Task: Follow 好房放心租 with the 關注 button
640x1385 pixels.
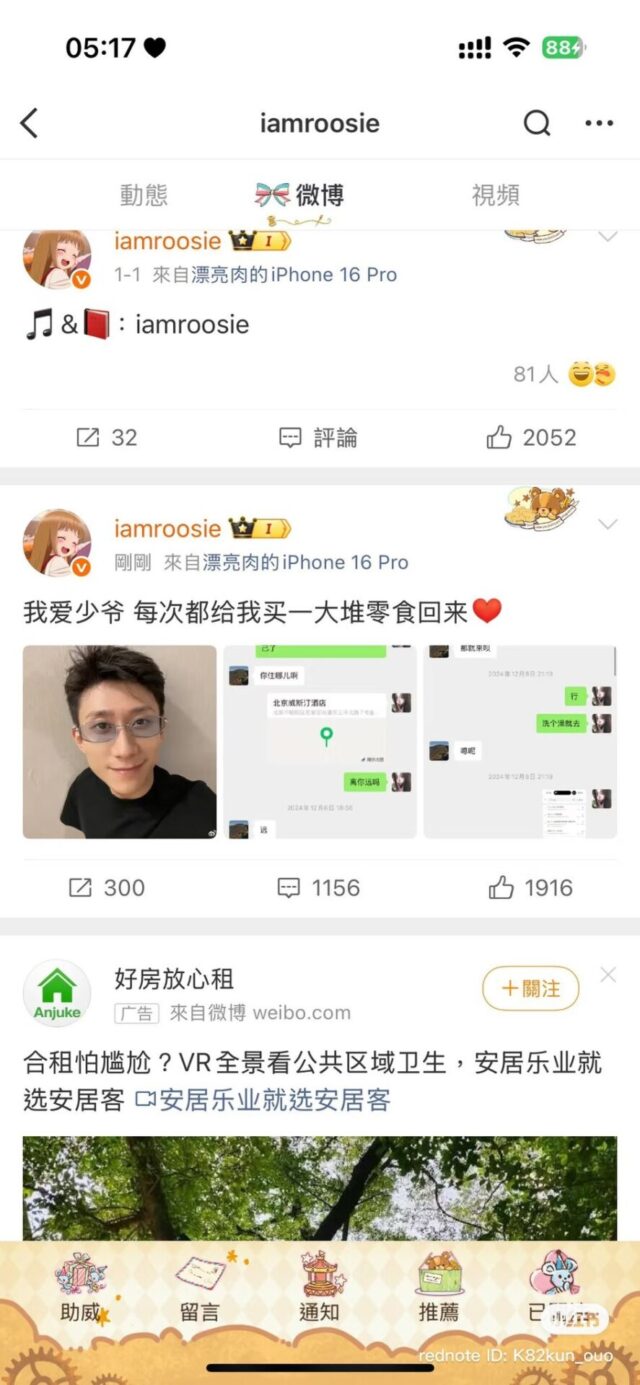Action: coord(530,988)
